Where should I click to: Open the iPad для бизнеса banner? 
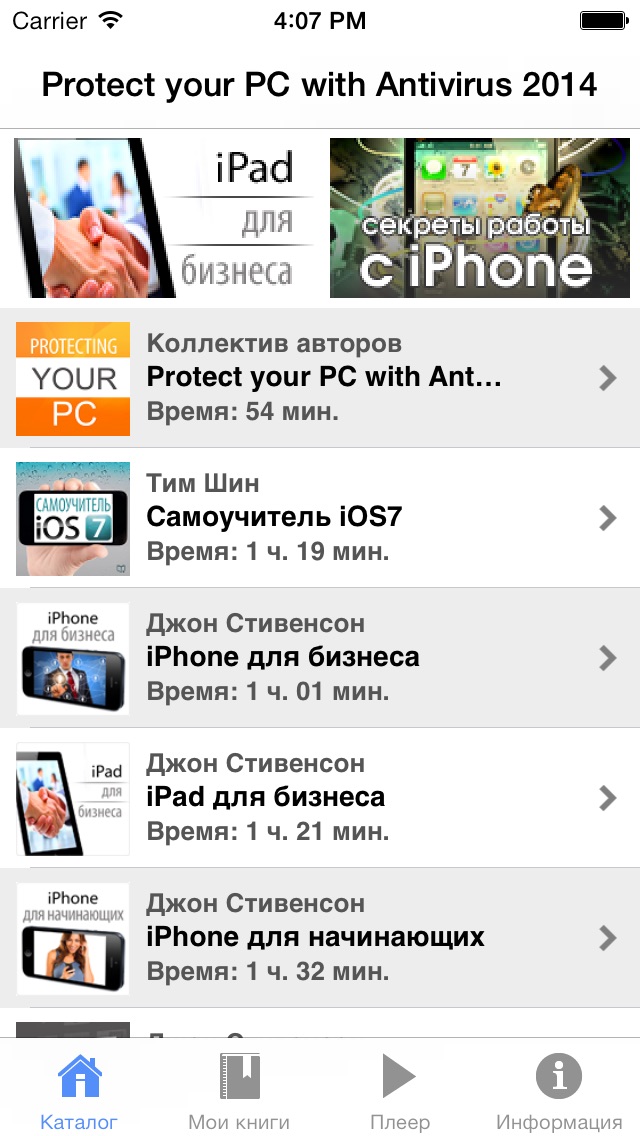tap(165, 218)
